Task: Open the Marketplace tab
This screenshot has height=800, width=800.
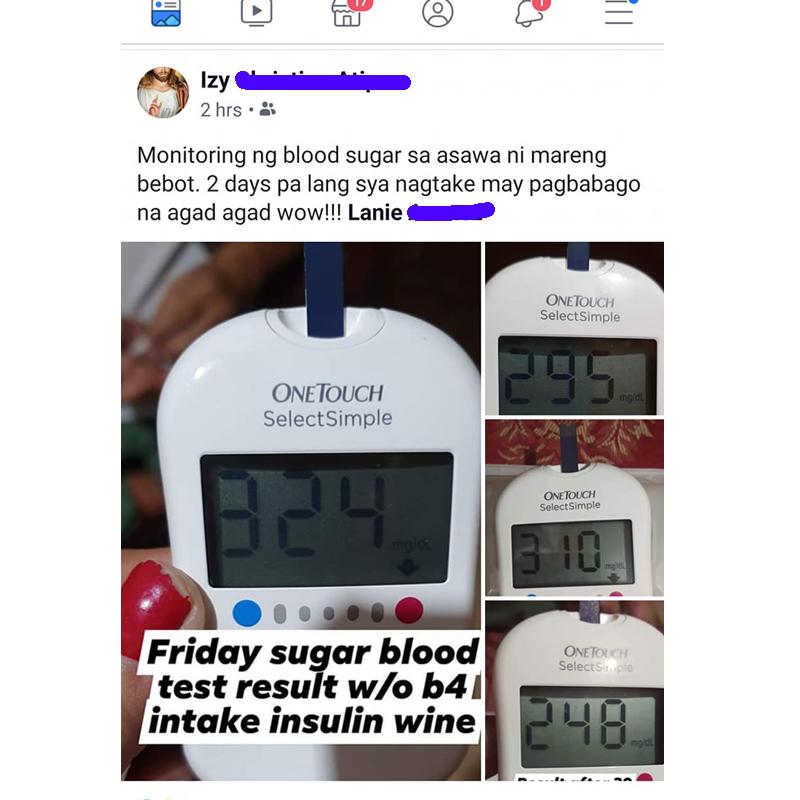Action: (347, 12)
